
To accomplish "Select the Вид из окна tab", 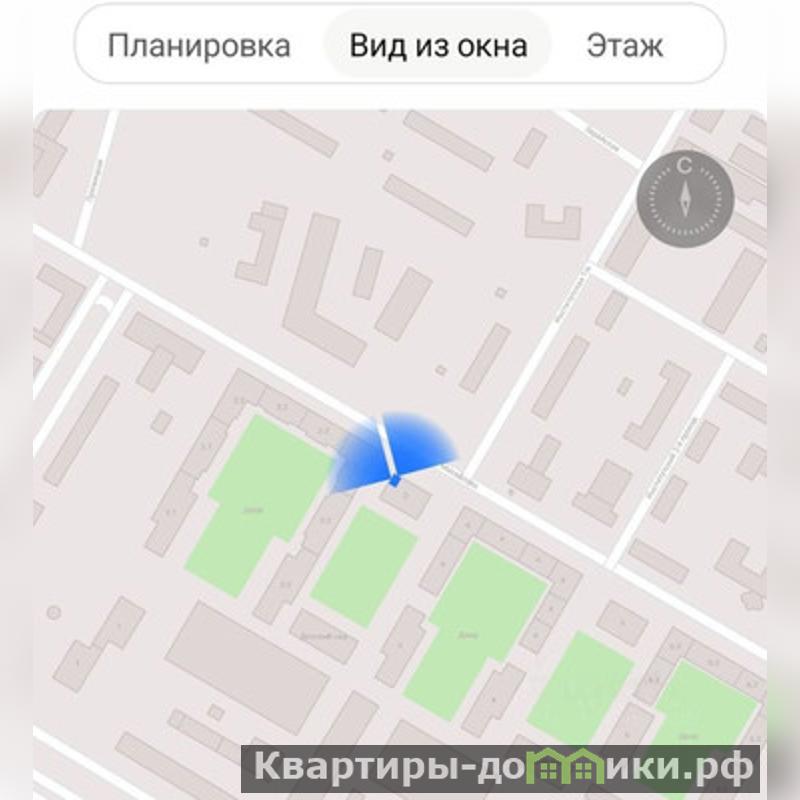I will (437, 46).
